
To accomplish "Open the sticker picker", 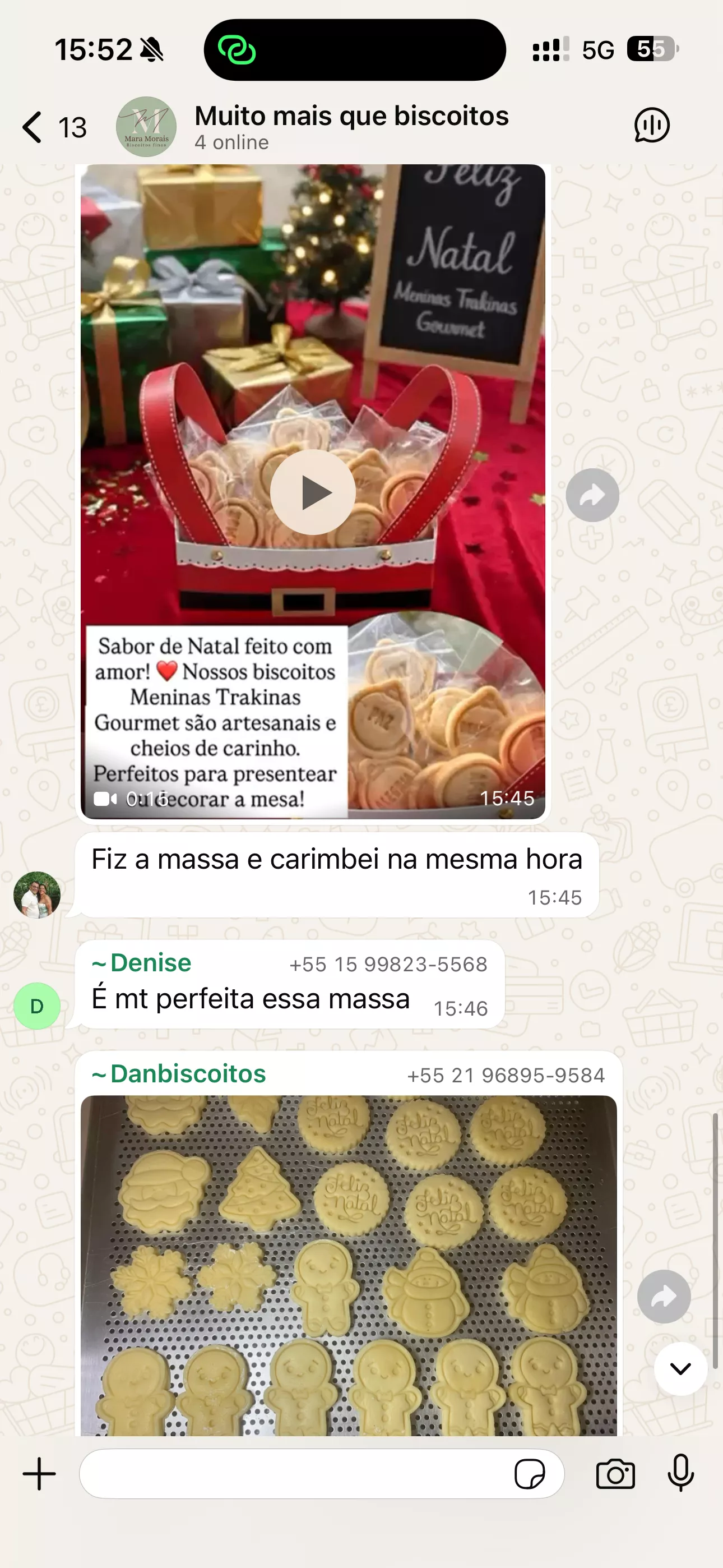I will pos(530,1474).
